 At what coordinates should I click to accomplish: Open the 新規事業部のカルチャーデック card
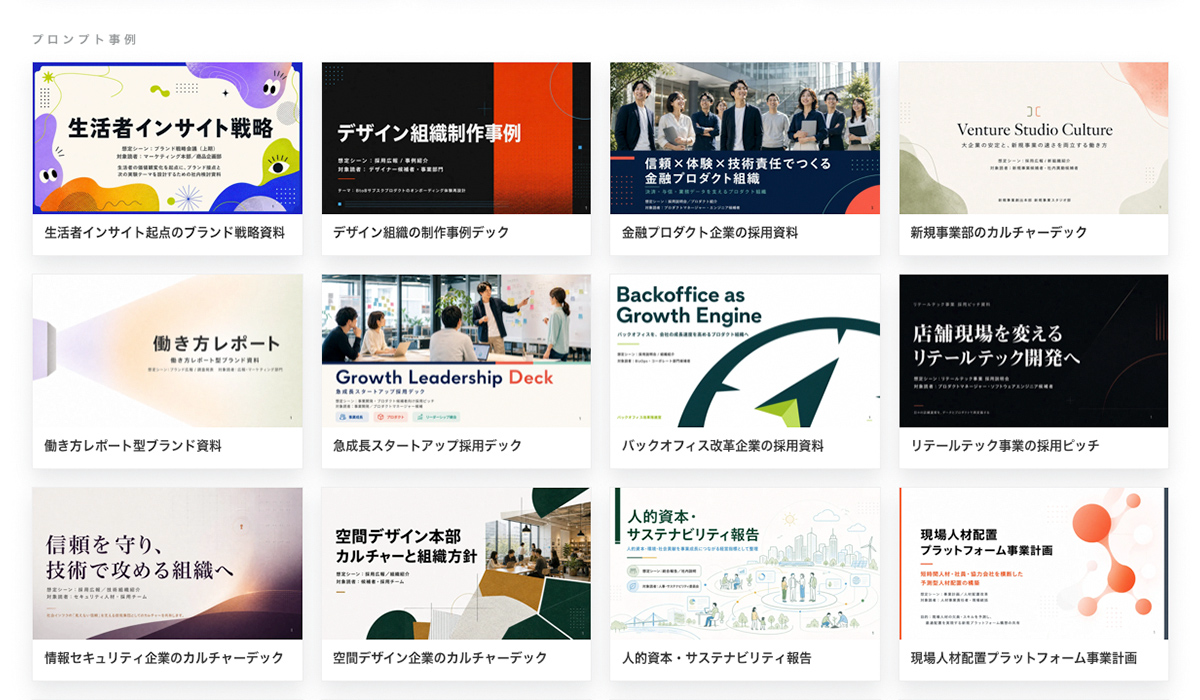tap(1033, 158)
